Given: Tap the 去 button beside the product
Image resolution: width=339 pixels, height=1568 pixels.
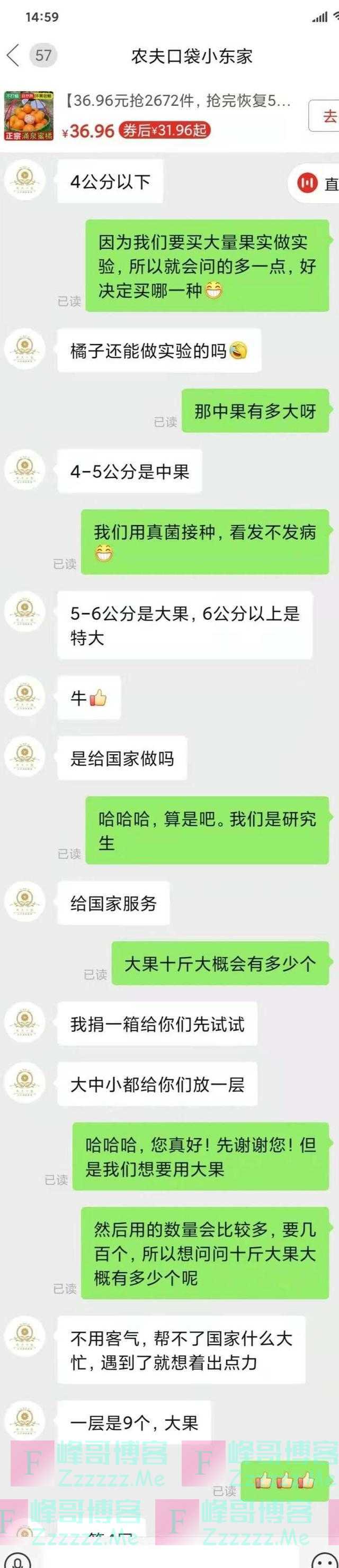Looking at the screenshot, I should click(x=326, y=116).
